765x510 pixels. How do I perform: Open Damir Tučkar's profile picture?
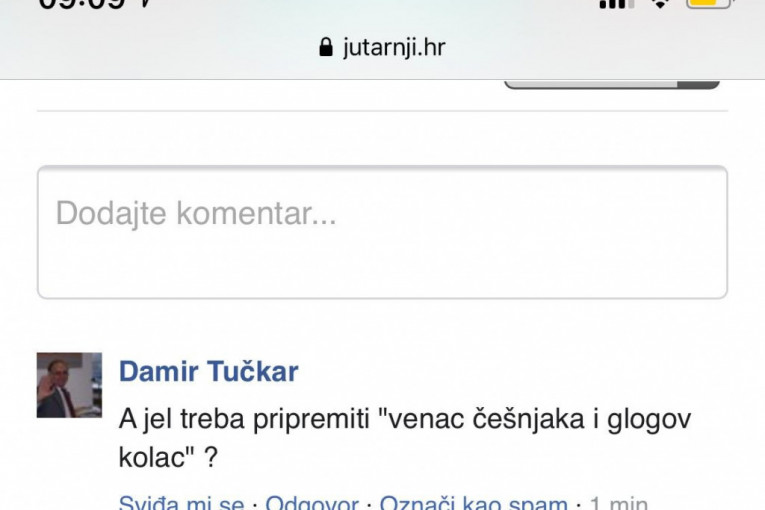point(69,384)
